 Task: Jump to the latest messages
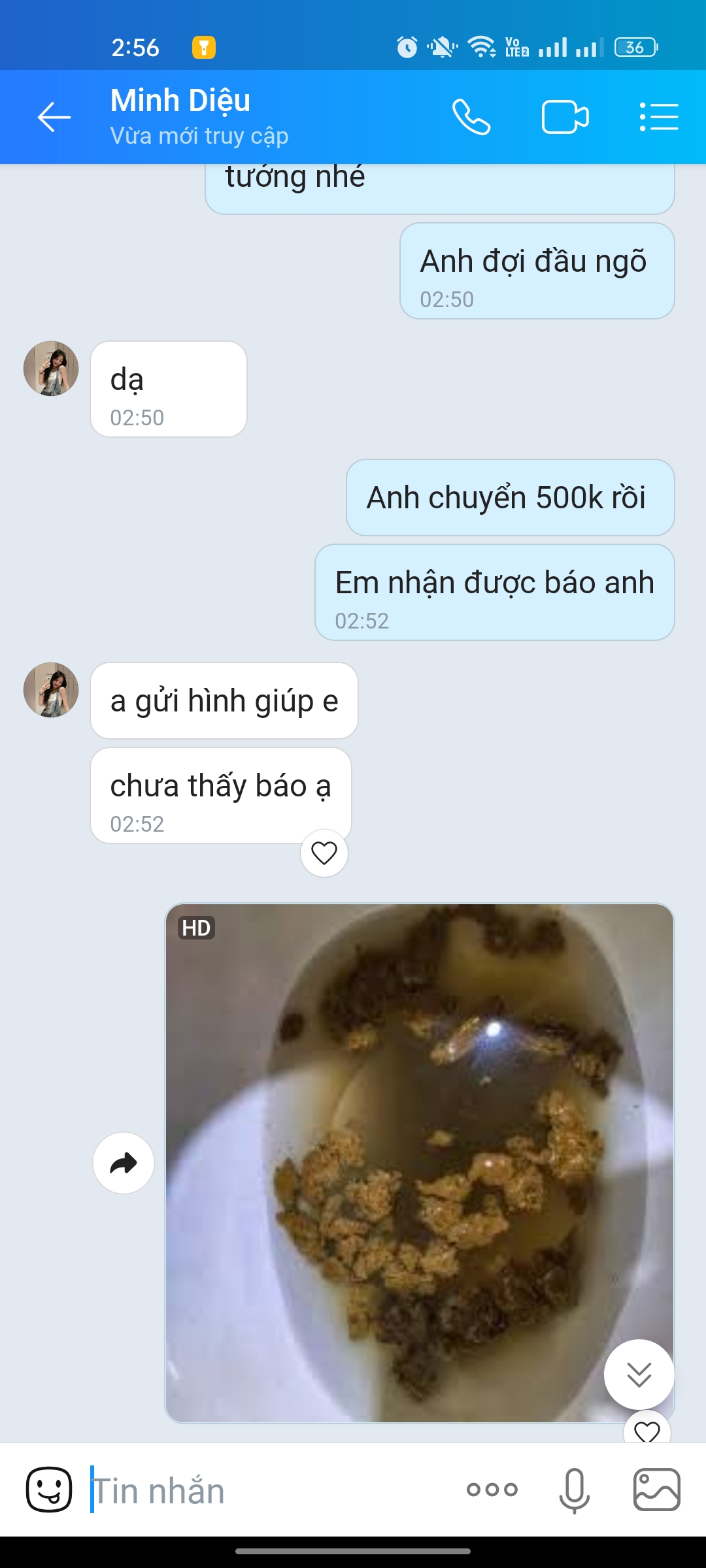(639, 1375)
